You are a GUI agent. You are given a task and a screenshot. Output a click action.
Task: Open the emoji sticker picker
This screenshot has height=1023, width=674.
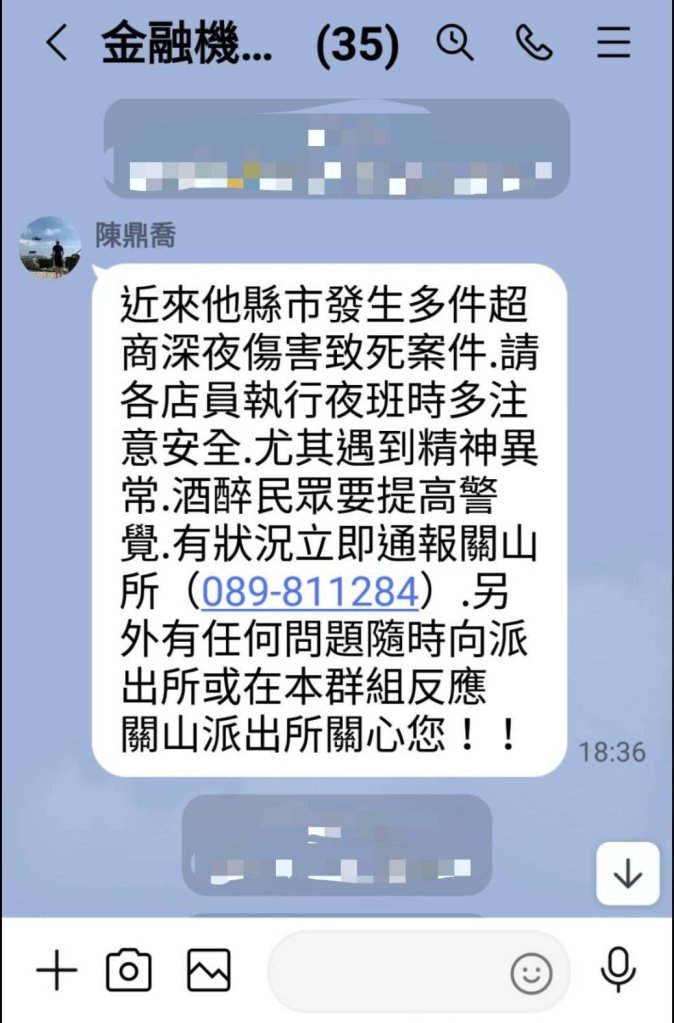tap(531, 972)
